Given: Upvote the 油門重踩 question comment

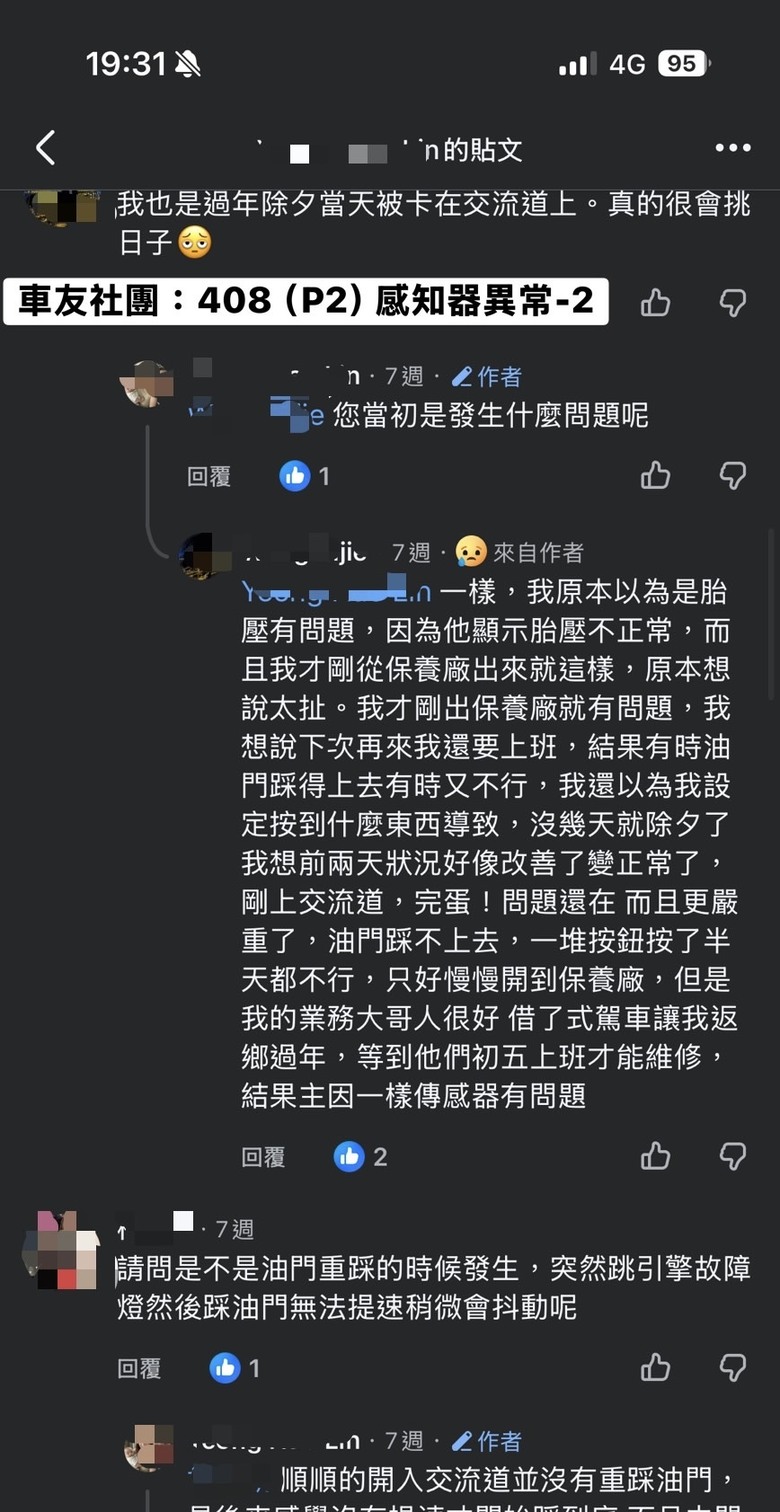Looking at the screenshot, I should (656, 1367).
